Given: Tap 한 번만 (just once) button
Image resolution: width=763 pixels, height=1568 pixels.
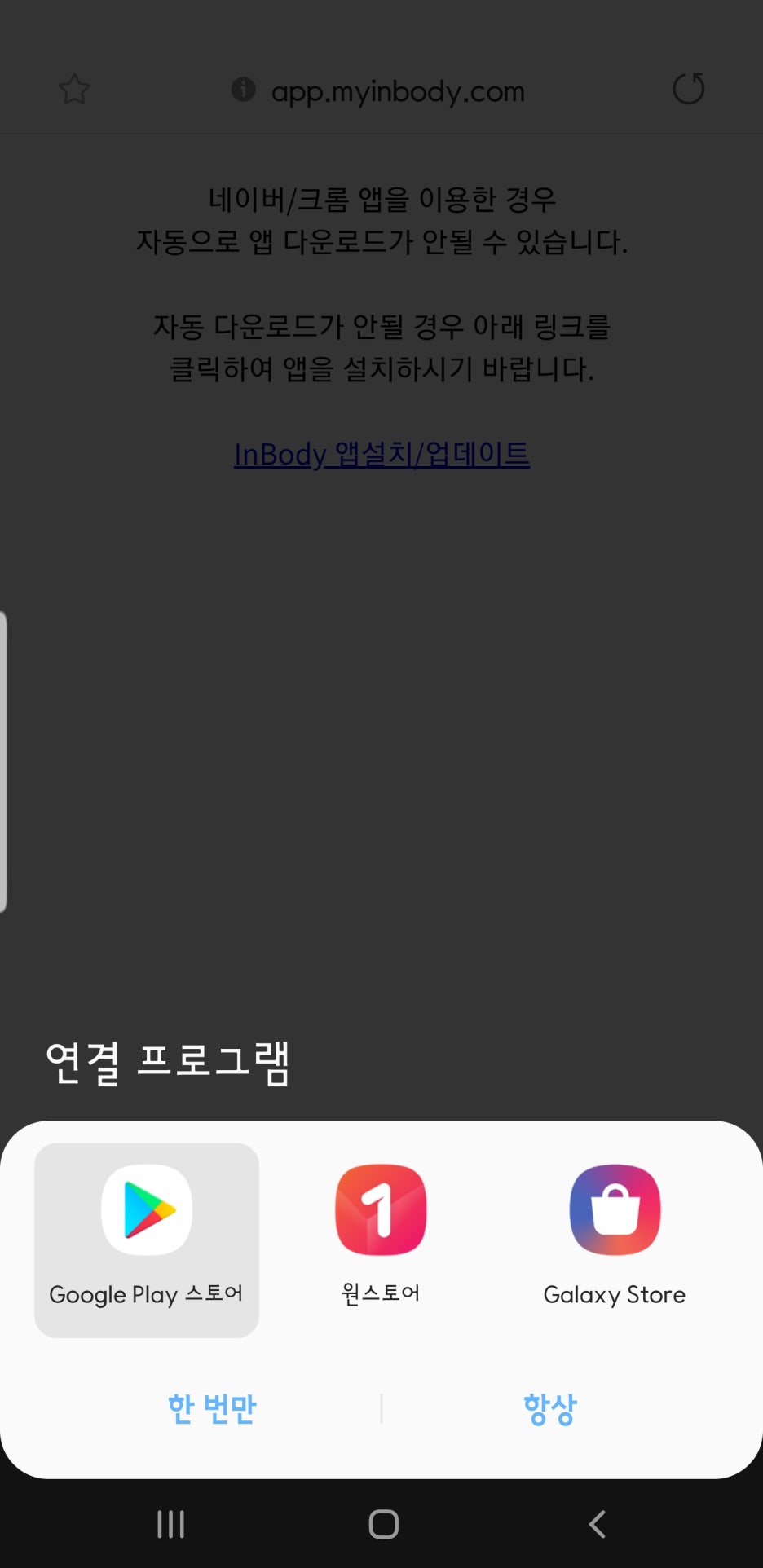Looking at the screenshot, I should pyautogui.click(x=212, y=1408).
